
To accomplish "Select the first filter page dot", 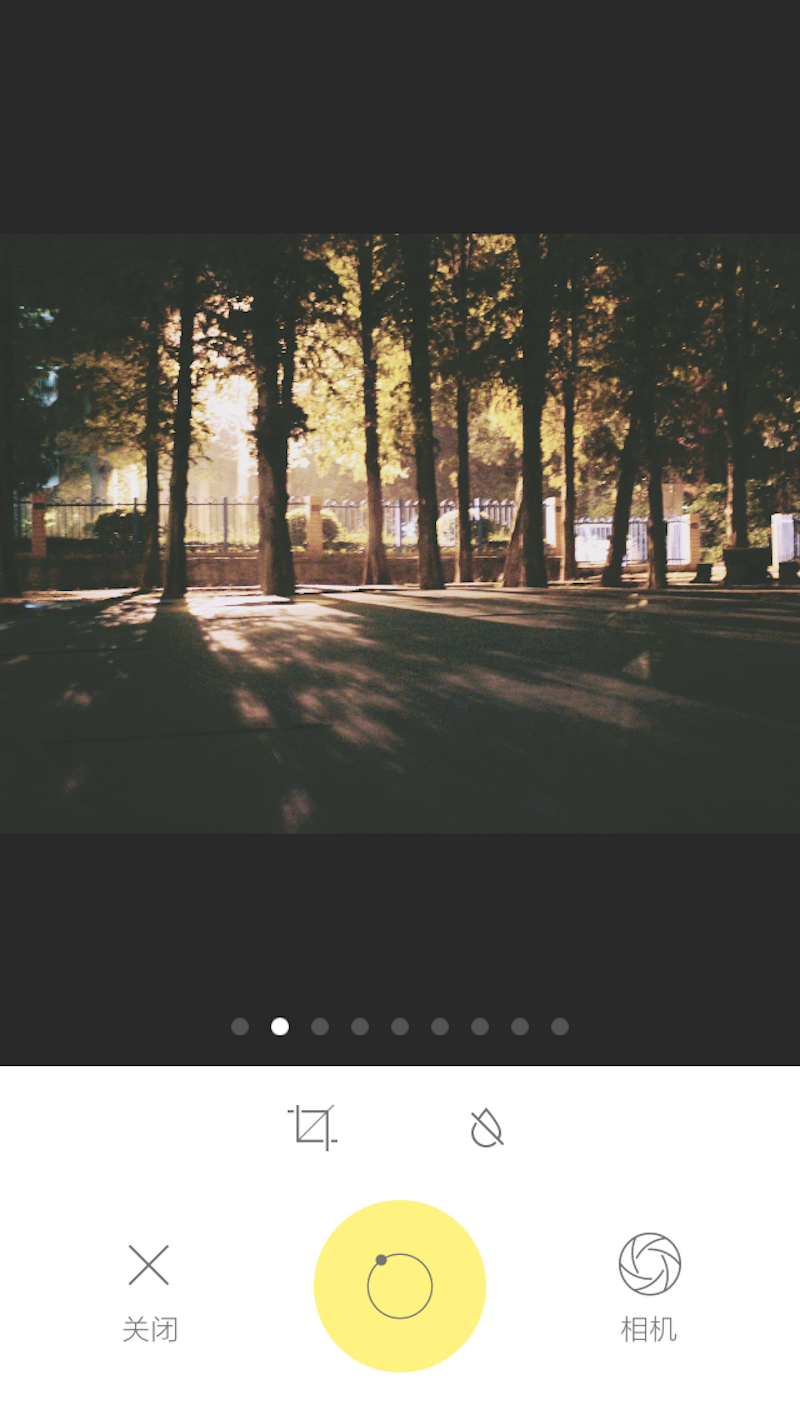I will (240, 1027).
